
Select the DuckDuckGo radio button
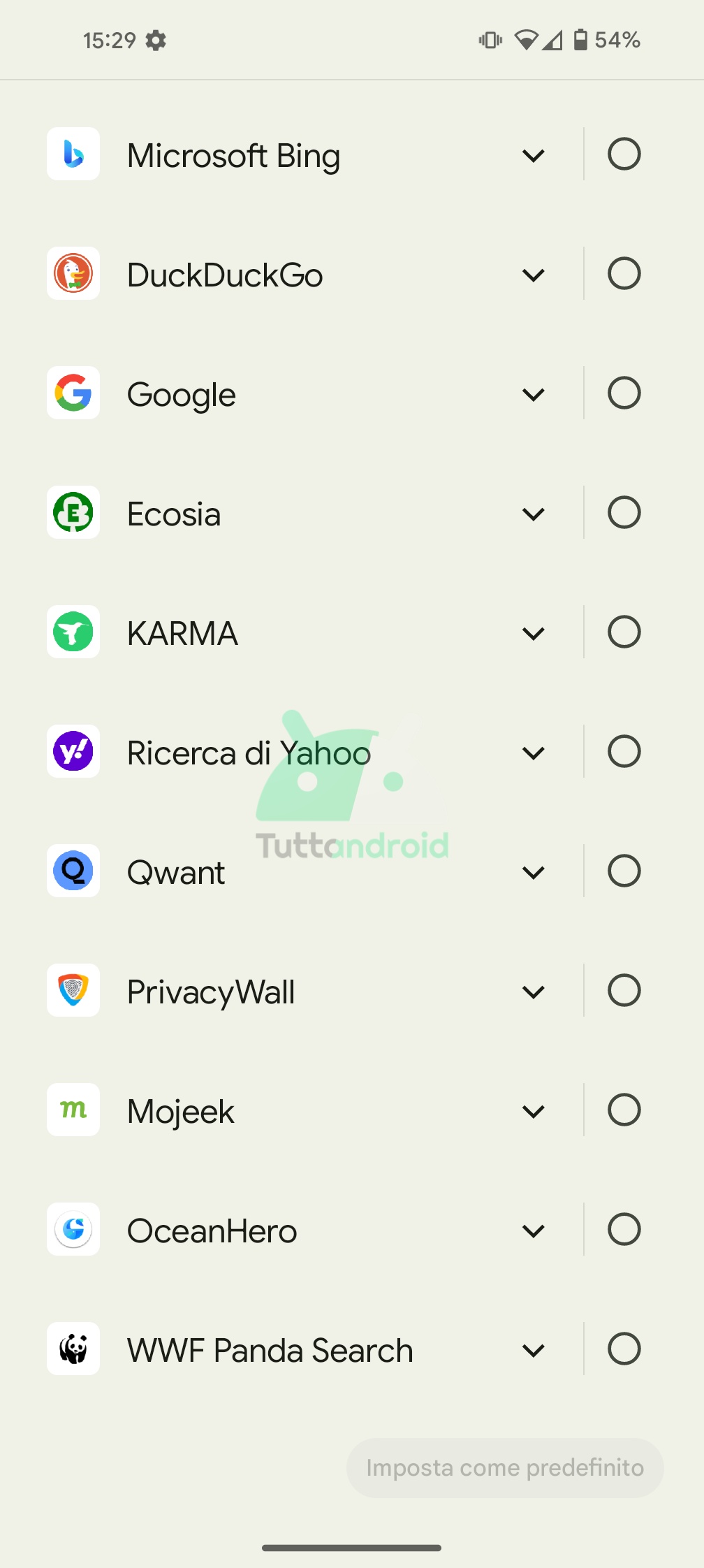click(x=624, y=274)
